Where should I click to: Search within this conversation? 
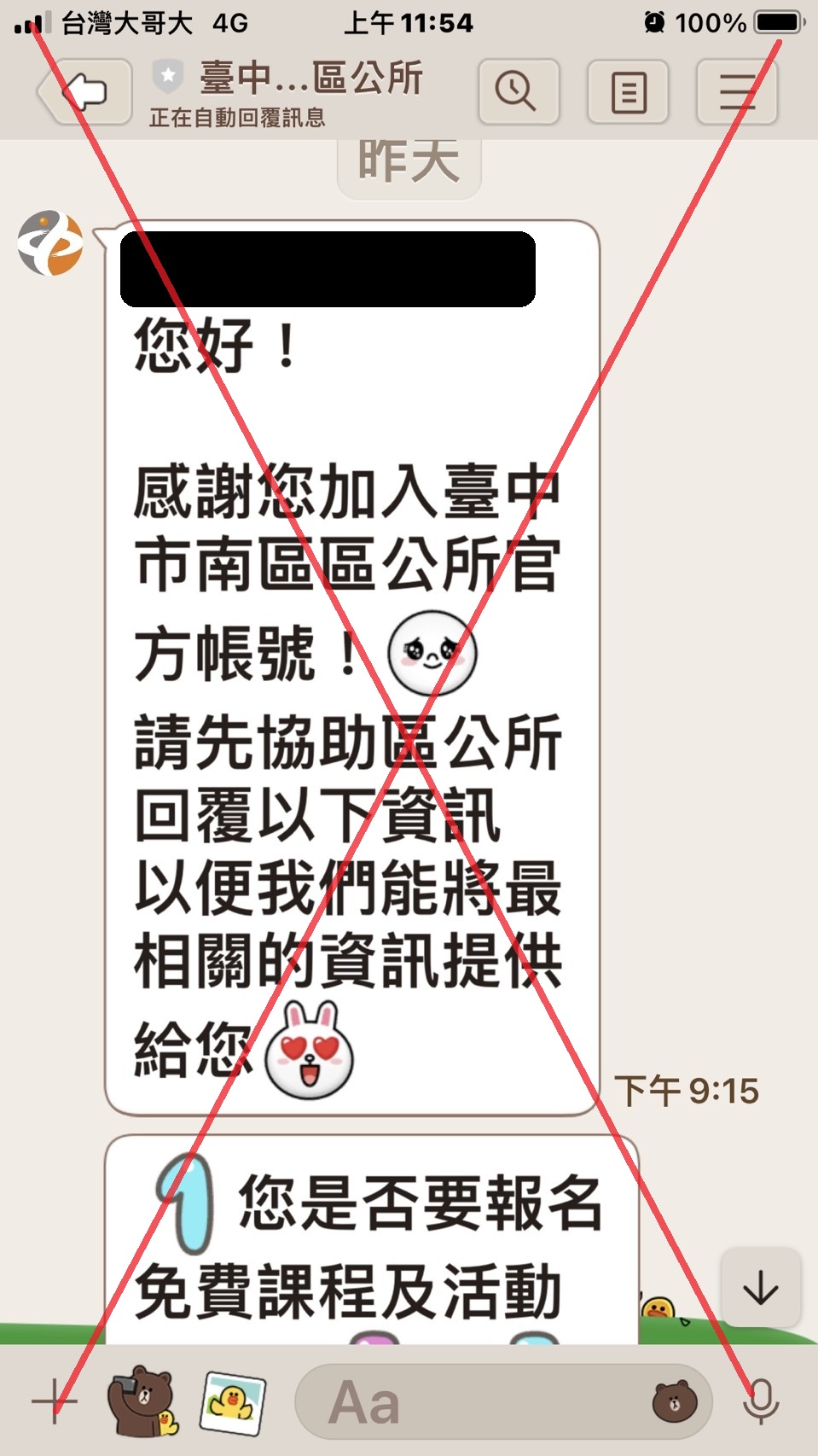[518, 92]
